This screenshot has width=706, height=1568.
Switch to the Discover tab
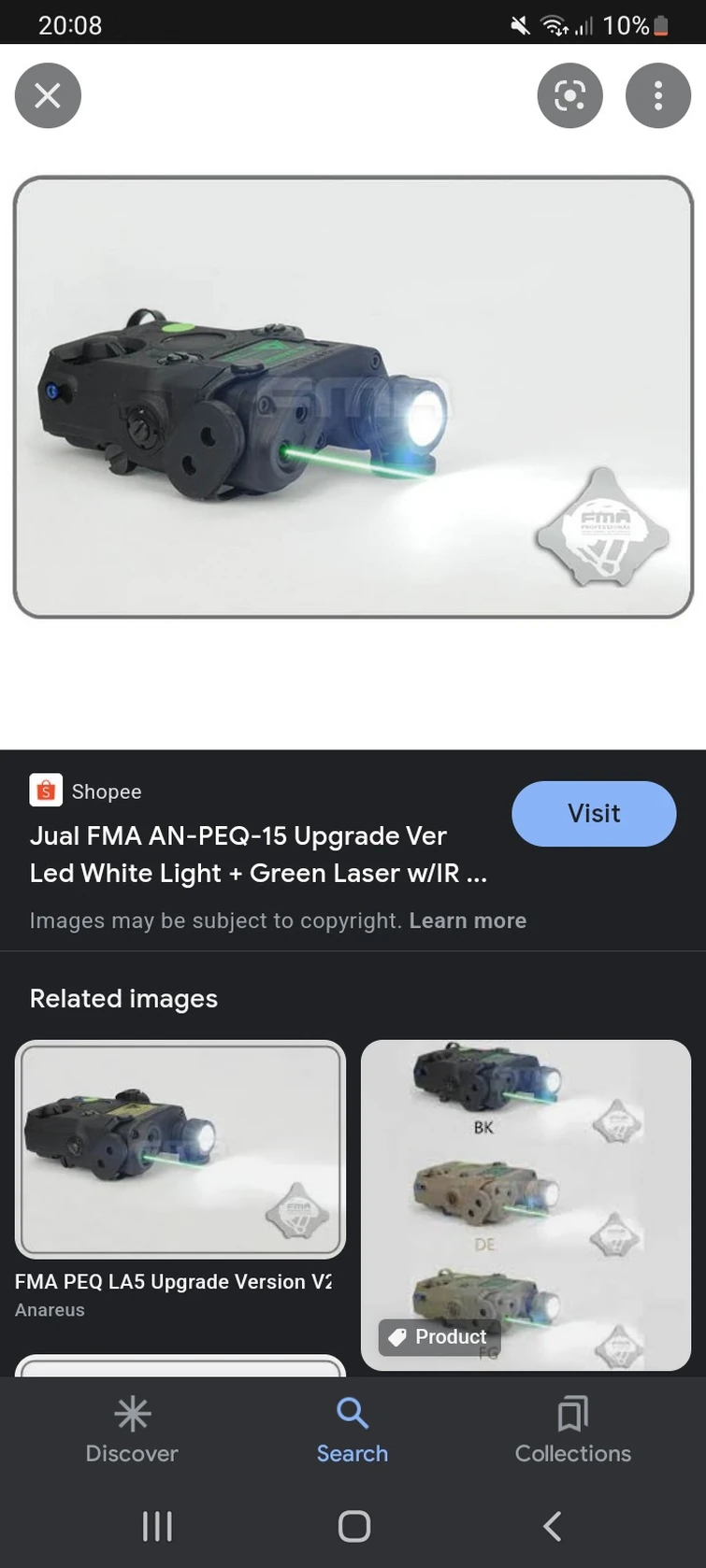coord(132,1430)
